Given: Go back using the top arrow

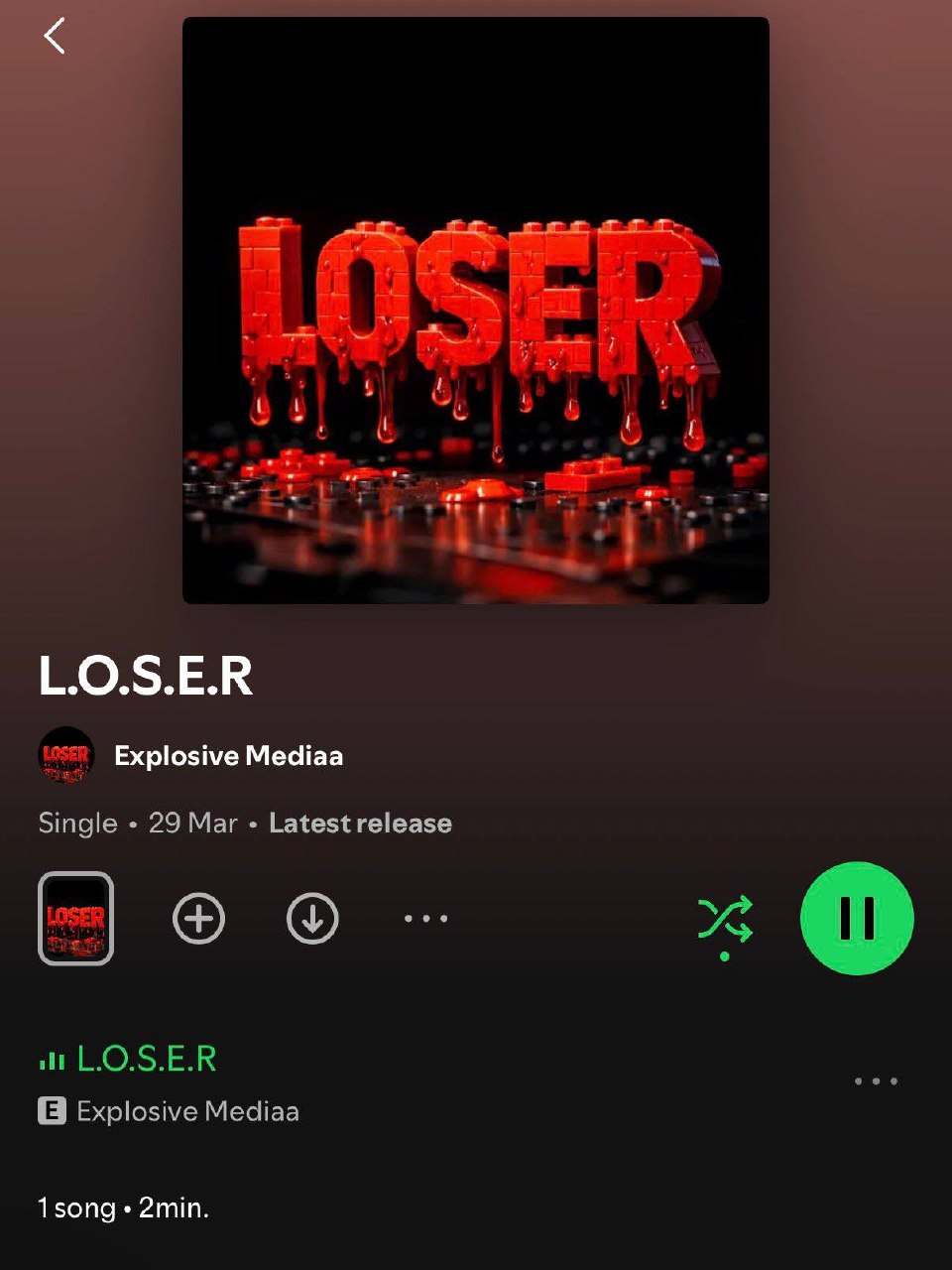Looking at the screenshot, I should [x=55, y=37].
